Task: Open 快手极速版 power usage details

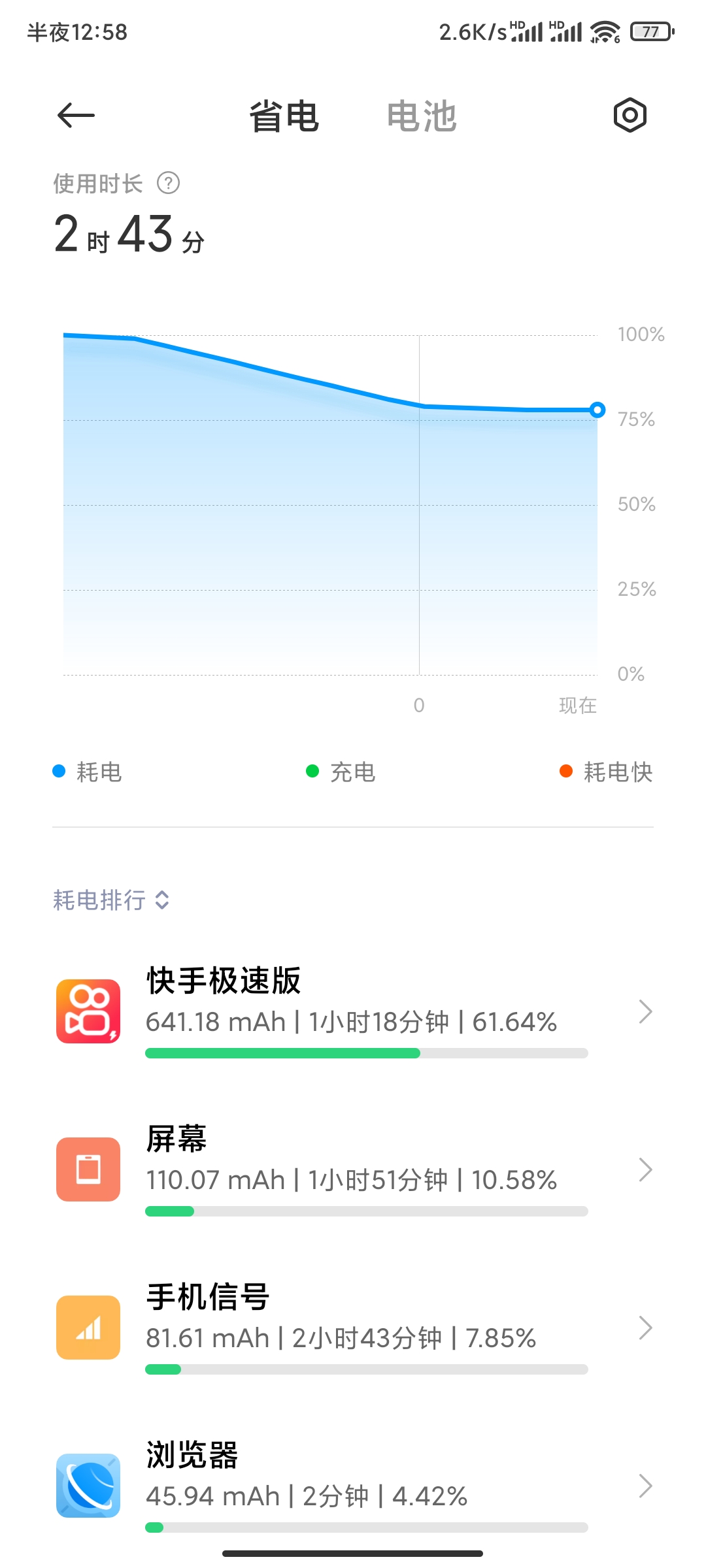Action: [353, 1011]
